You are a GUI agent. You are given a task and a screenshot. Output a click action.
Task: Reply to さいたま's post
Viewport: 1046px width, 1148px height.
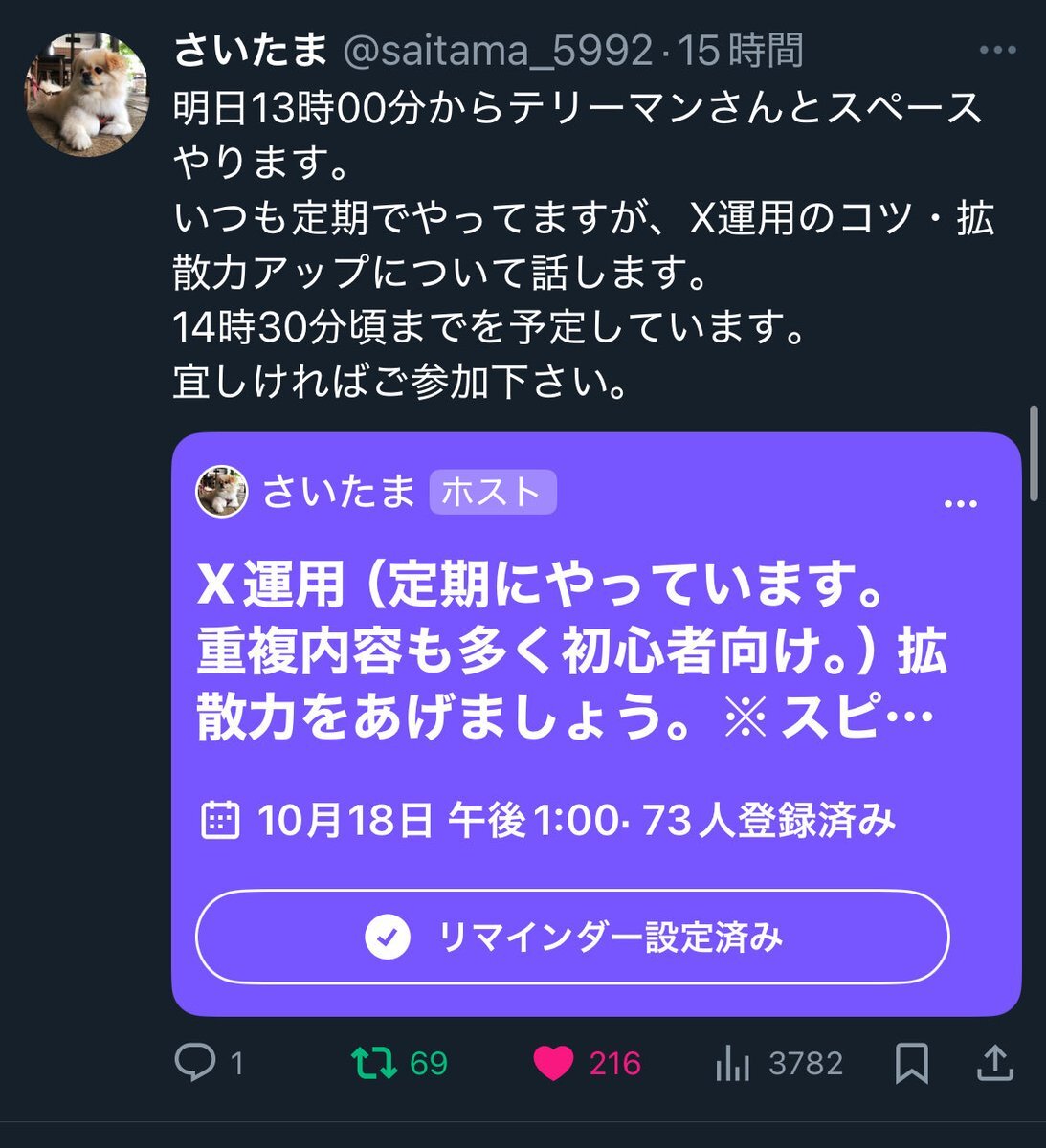coord(210,1063)
